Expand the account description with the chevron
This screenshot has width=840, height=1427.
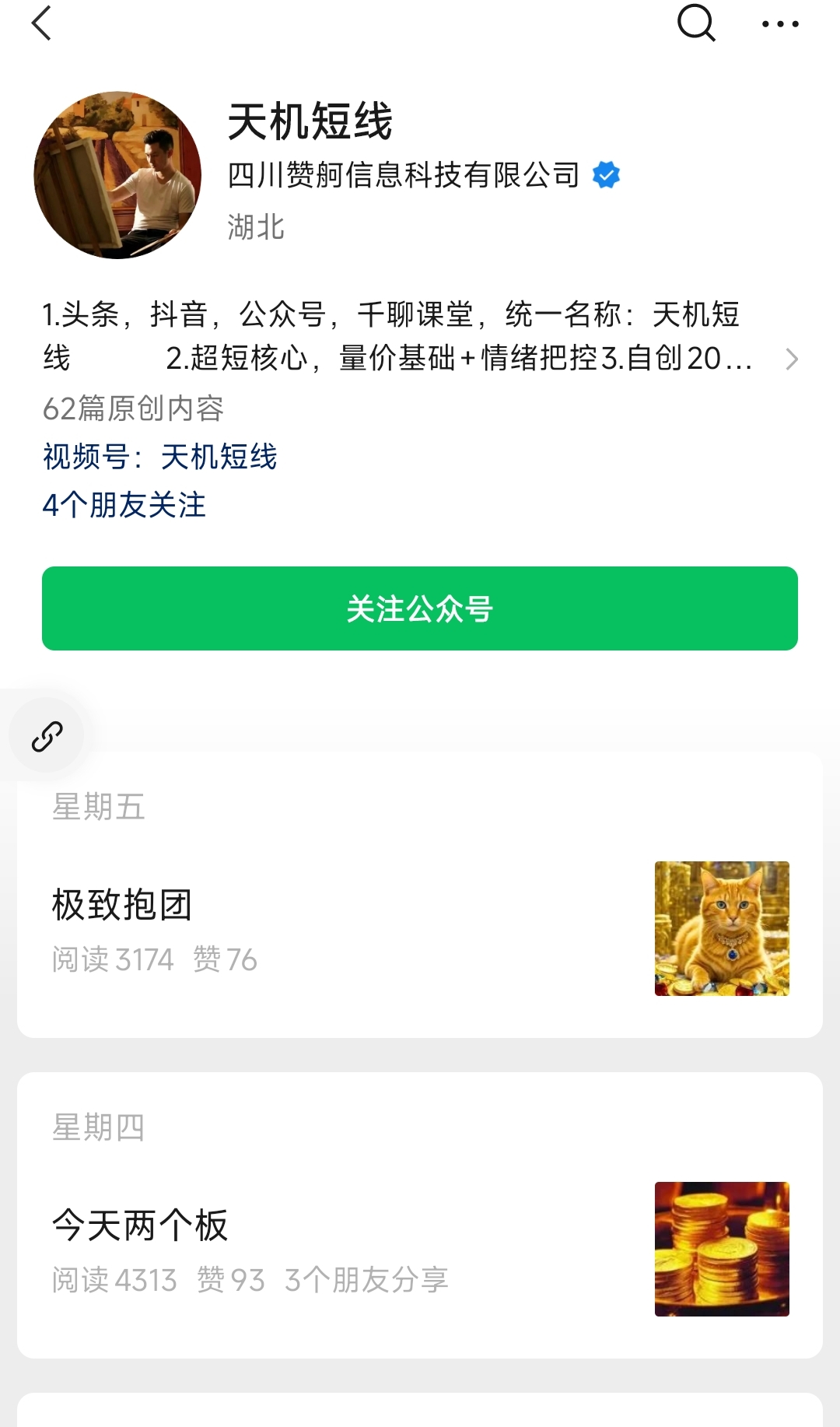[791, 359]
